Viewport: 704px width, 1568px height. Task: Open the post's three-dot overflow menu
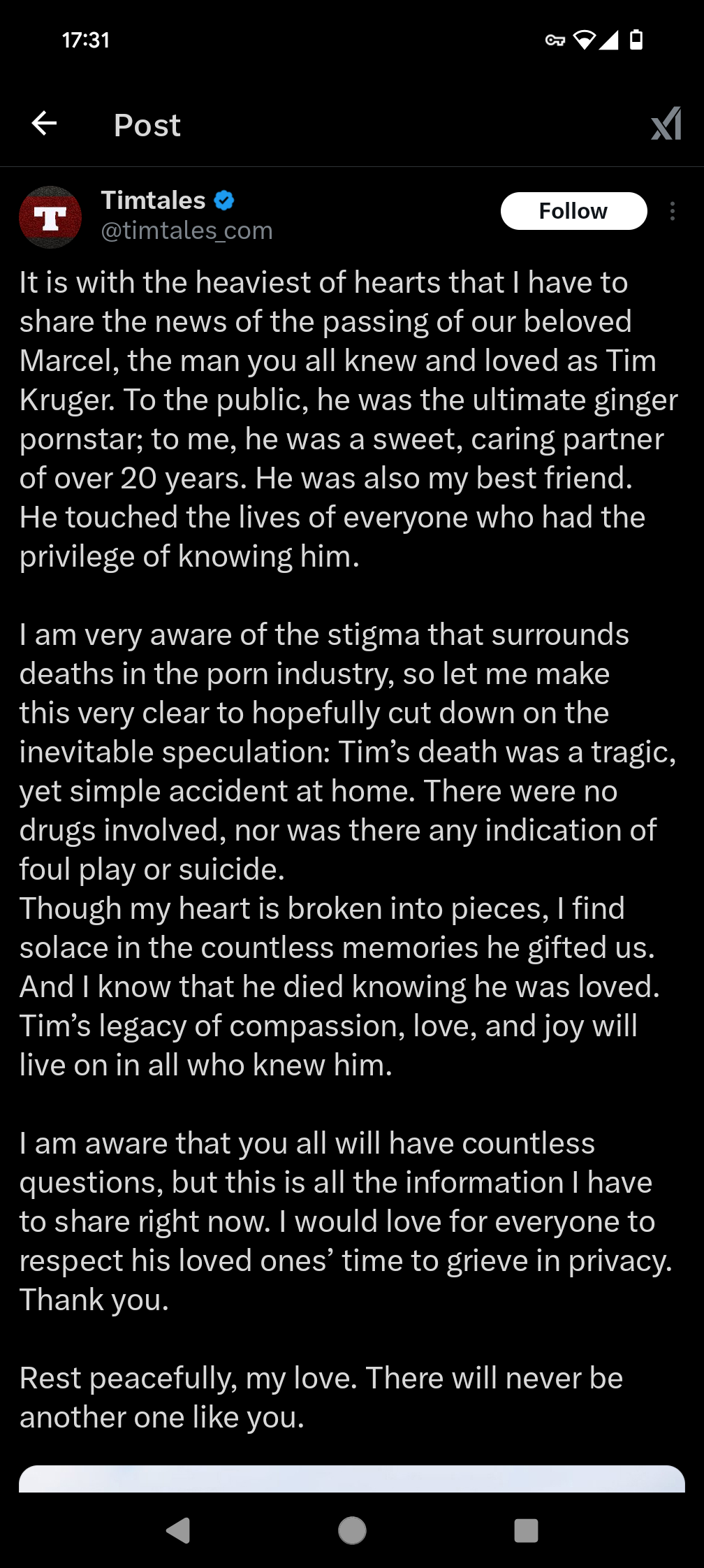pyautogui.click(x=673, y=211)
